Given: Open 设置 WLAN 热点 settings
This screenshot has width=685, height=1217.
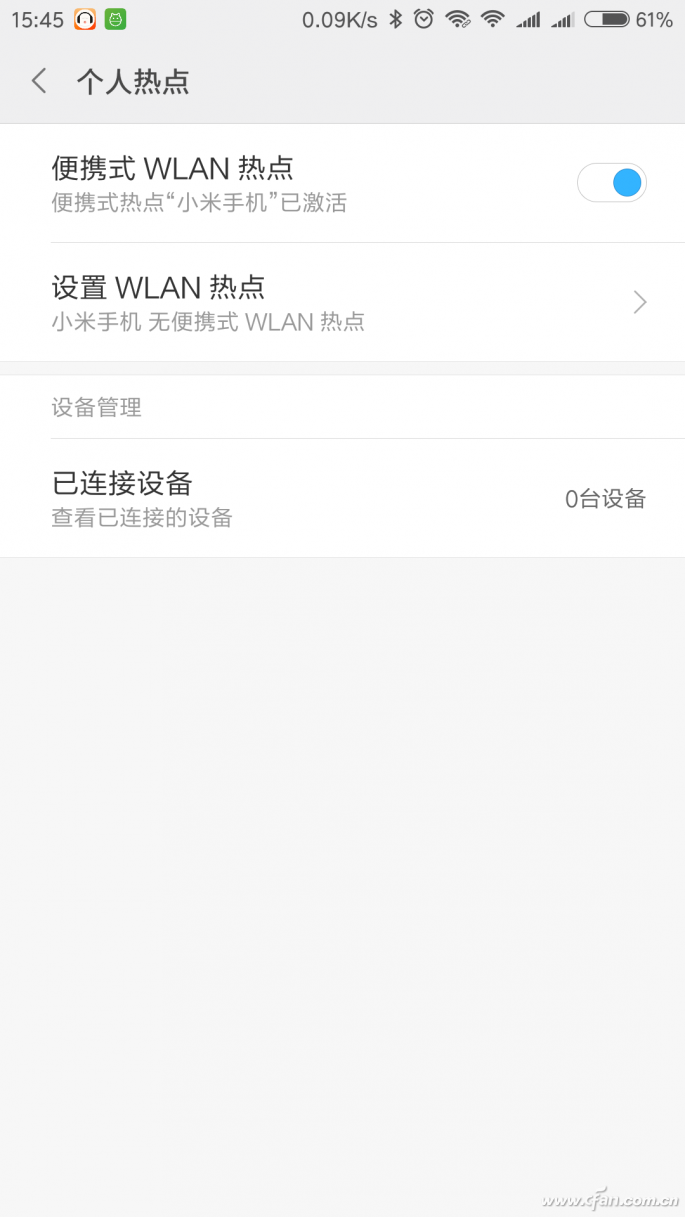Looking at the screenshot, I should (342, 302).
